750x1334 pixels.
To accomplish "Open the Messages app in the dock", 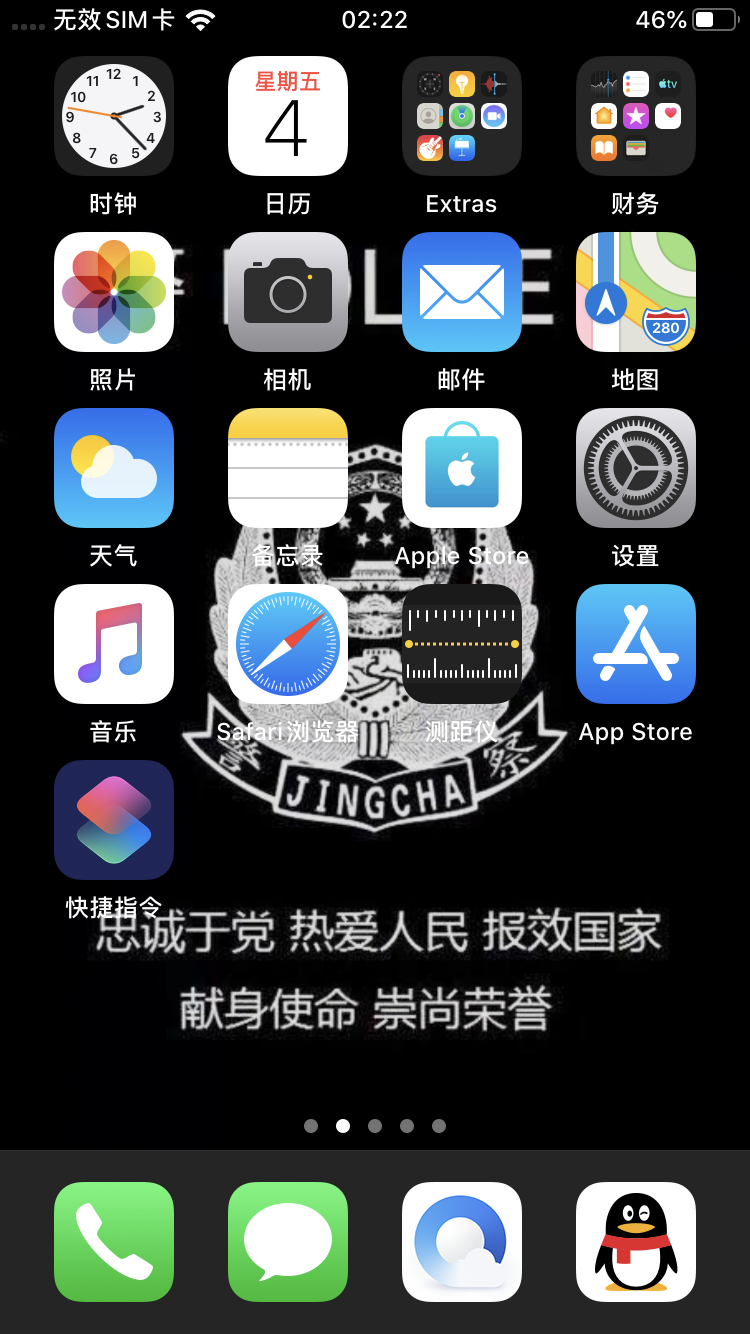I will pos(288,1242).
